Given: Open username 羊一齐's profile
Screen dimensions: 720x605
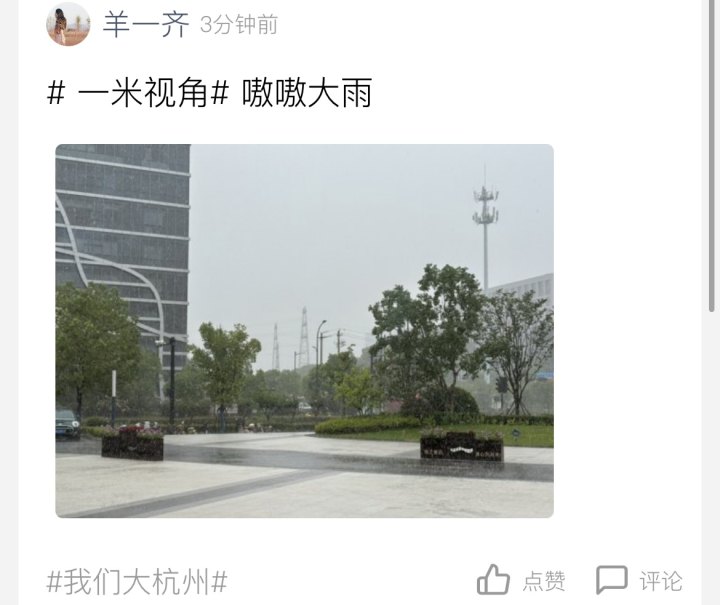Looking at the screenshot, I should 146,24.
